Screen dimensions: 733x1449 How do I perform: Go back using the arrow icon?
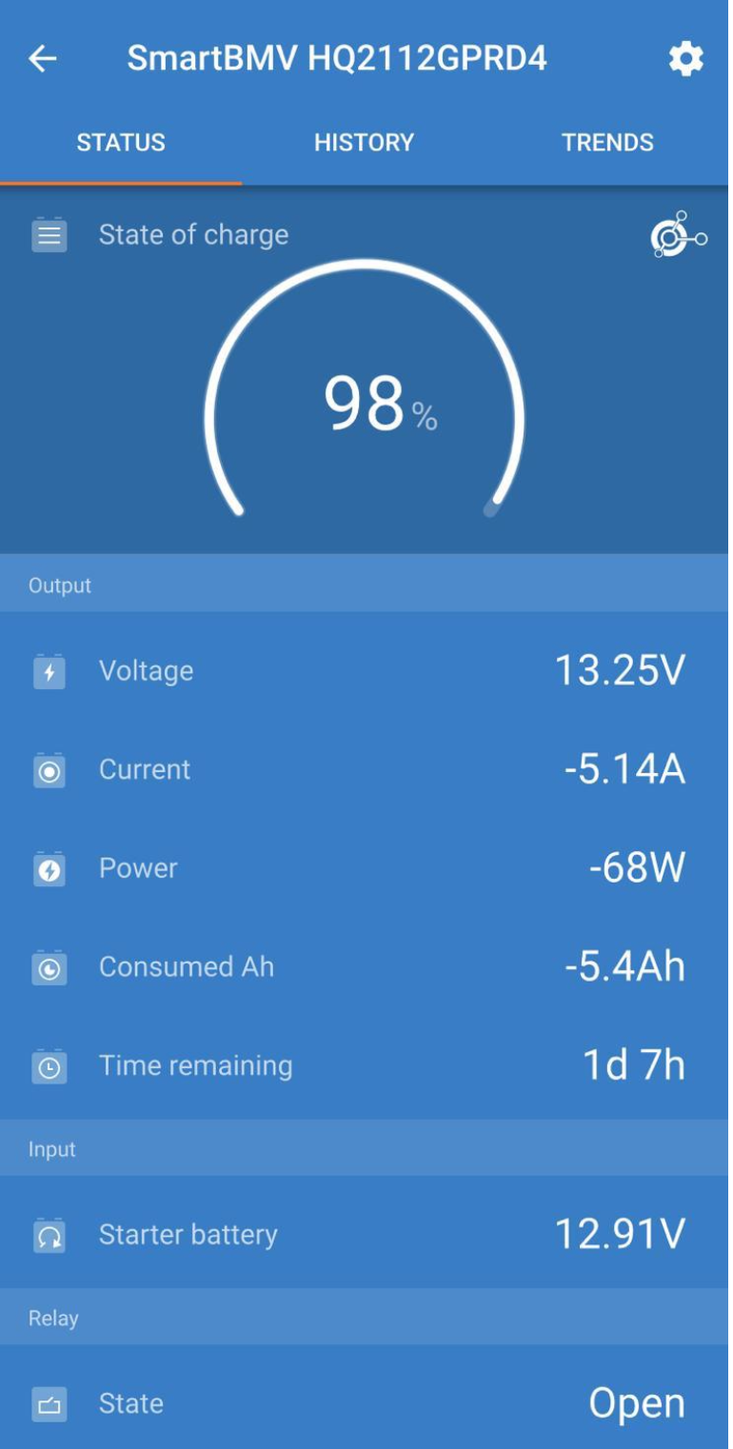(x=43, y=59)
